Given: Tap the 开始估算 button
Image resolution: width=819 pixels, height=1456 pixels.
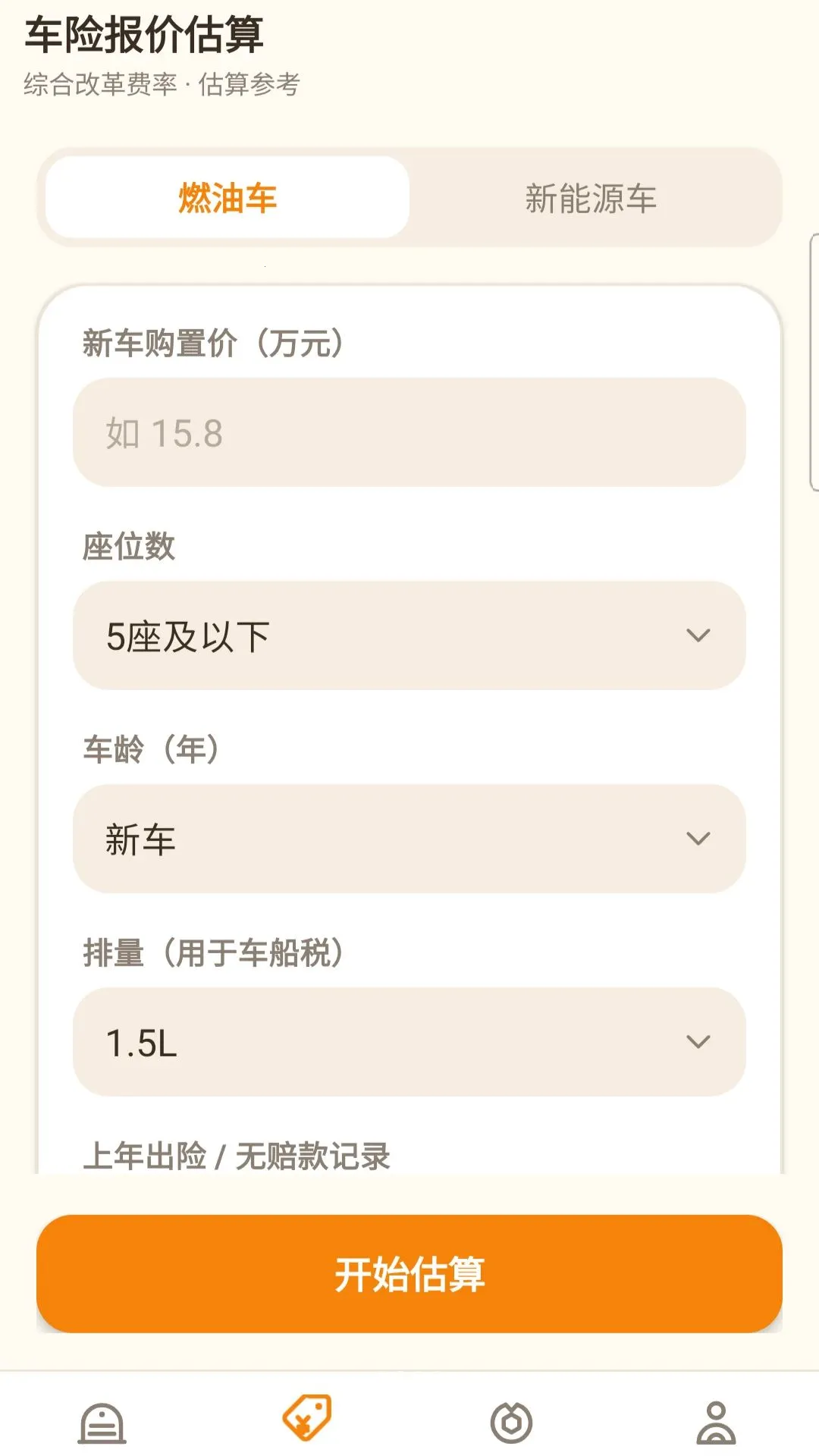Looking at the screenshot, I should tap(409, 1274).
